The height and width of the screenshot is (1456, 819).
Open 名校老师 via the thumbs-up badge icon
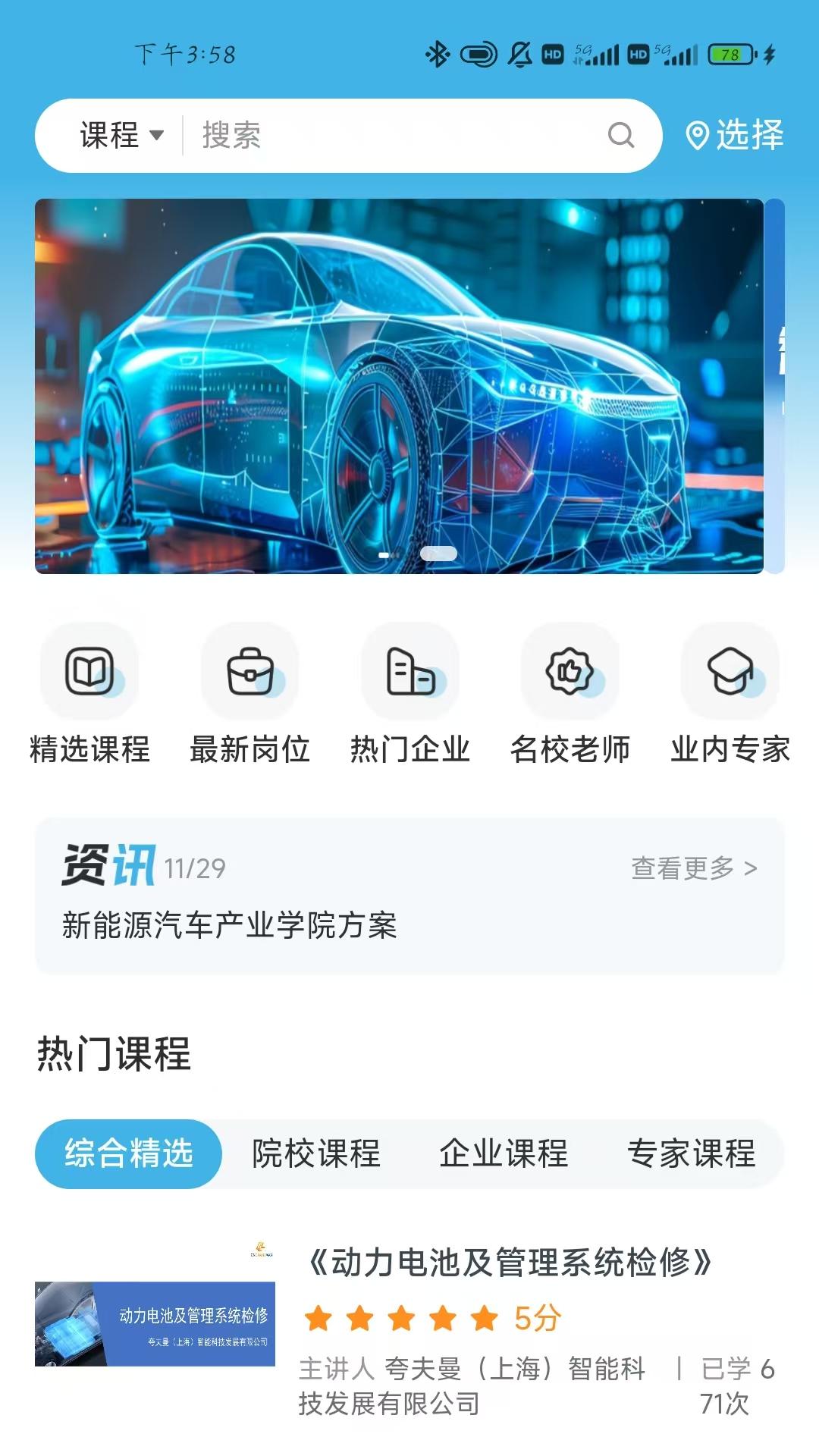click(571, 670)
